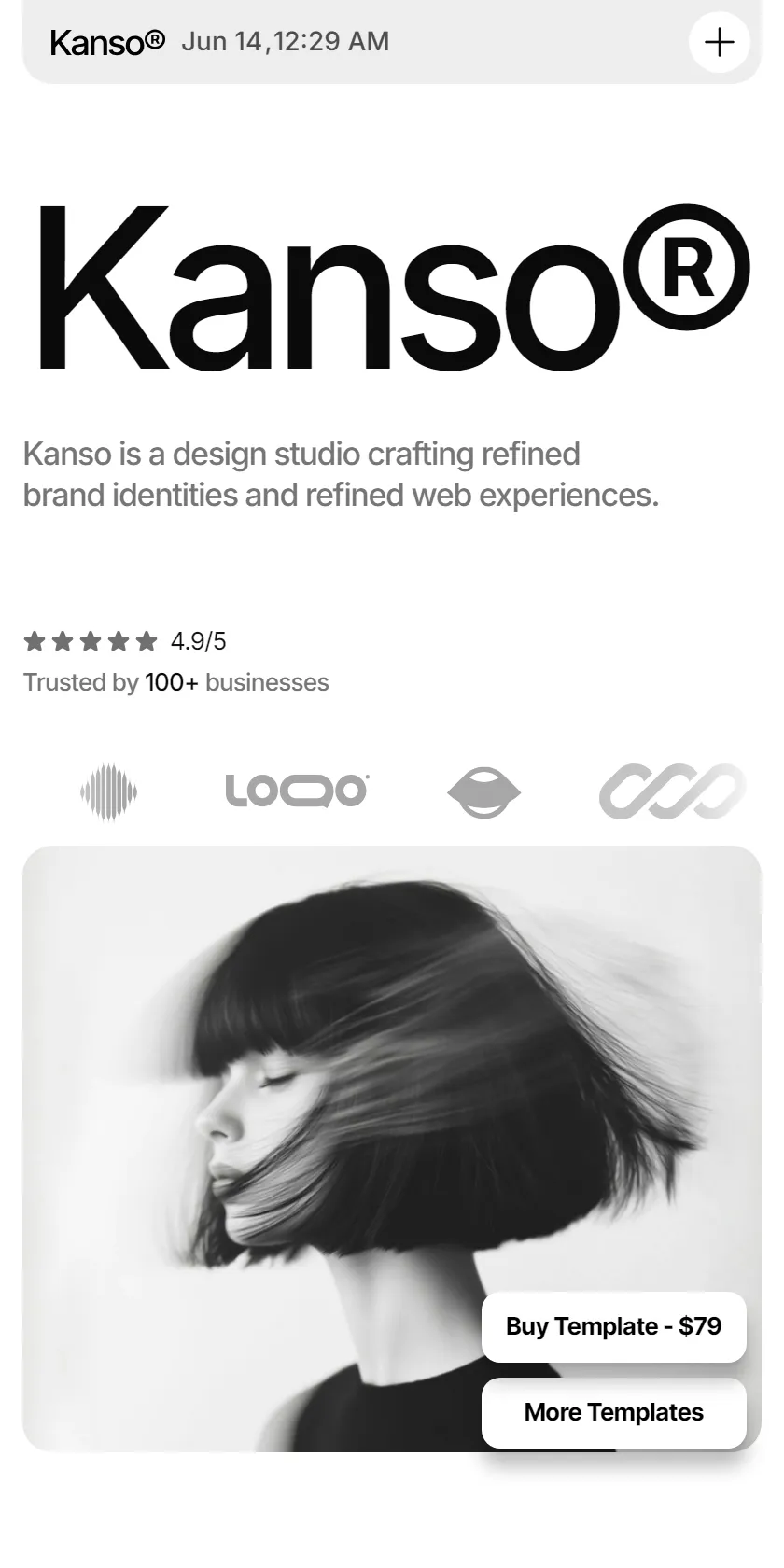Open the plus menu button
The height and width of the screenshot is (1568, 784).
(x=719, y=42)
